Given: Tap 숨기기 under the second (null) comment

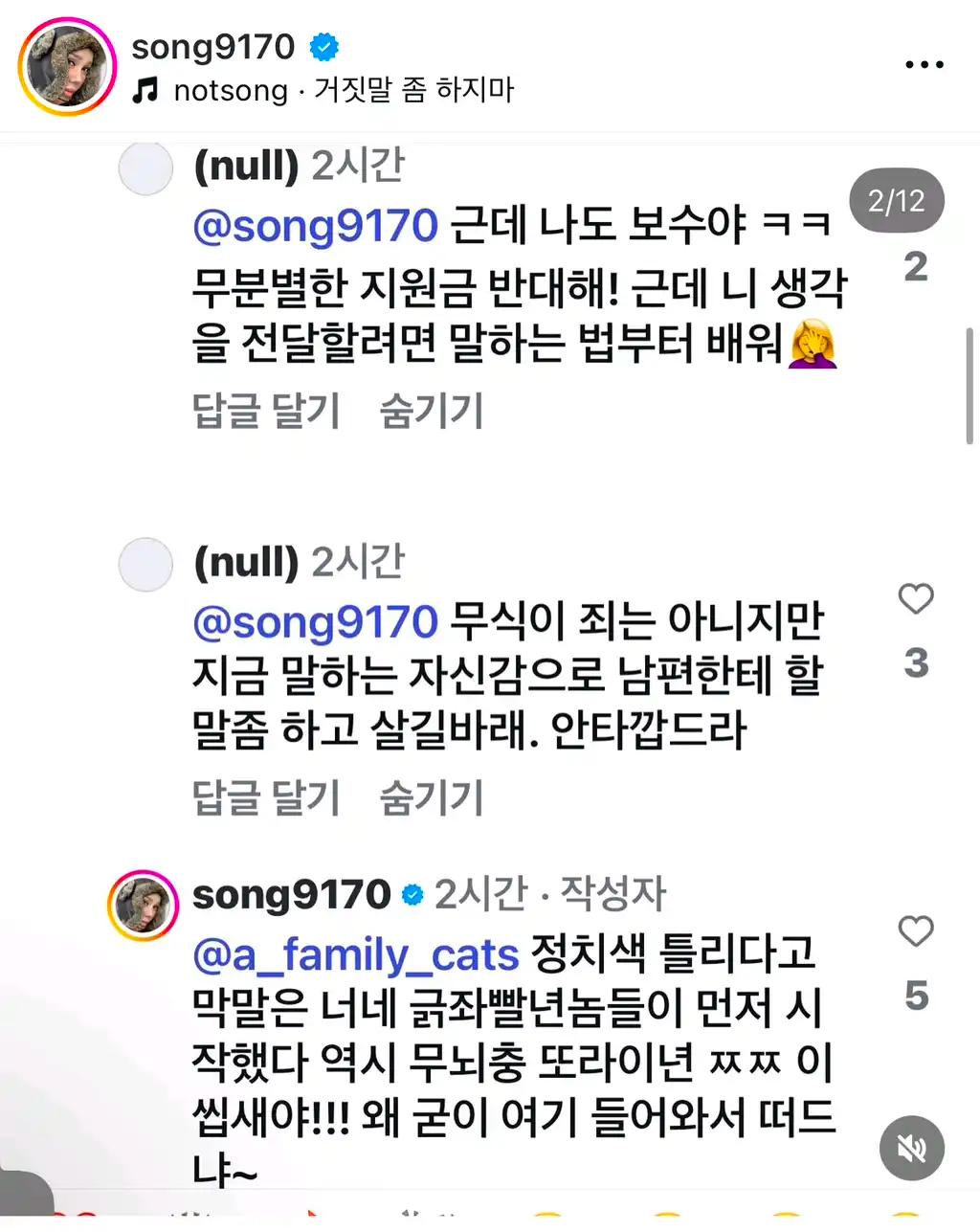Looking at the screenshot, I should coord(431,798).
